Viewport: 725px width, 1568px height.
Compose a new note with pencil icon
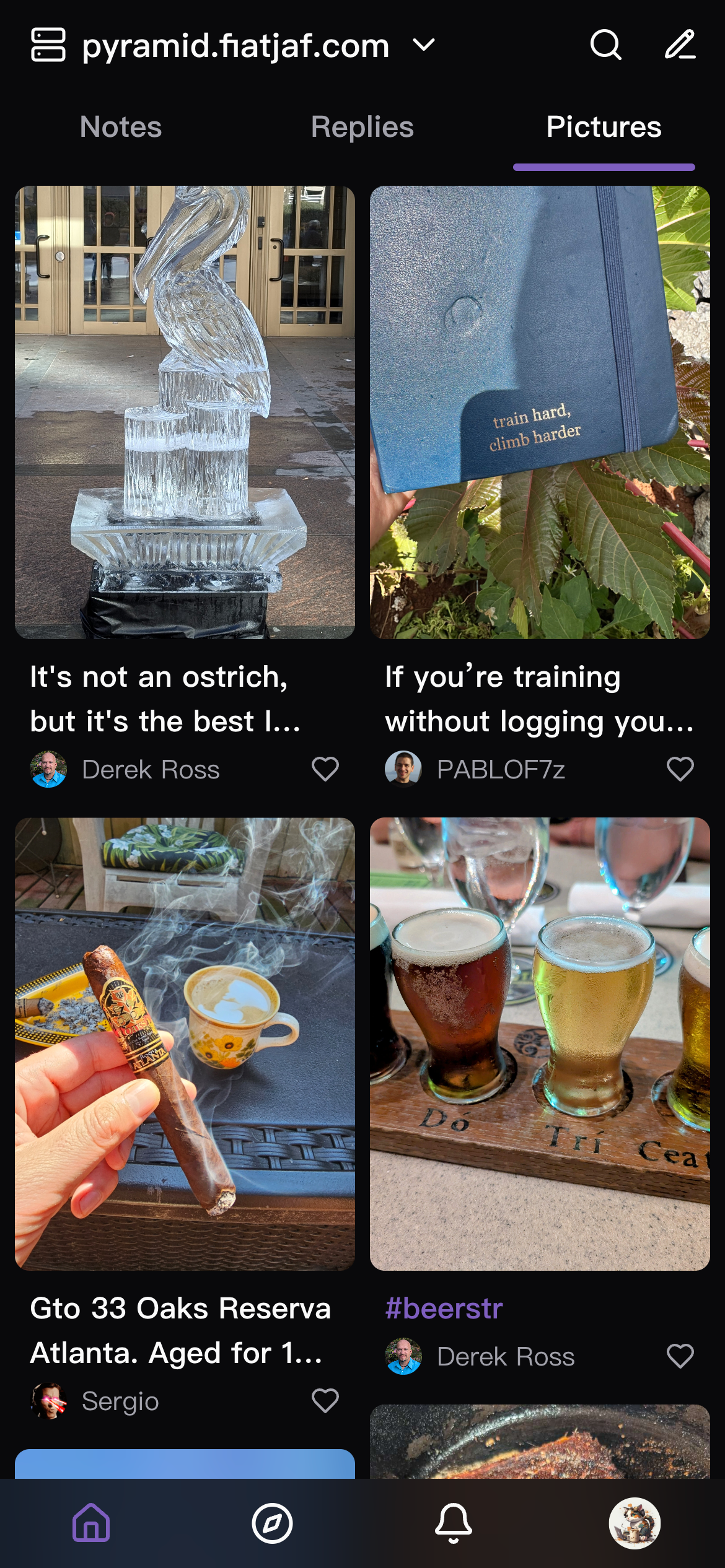point(680,45)
